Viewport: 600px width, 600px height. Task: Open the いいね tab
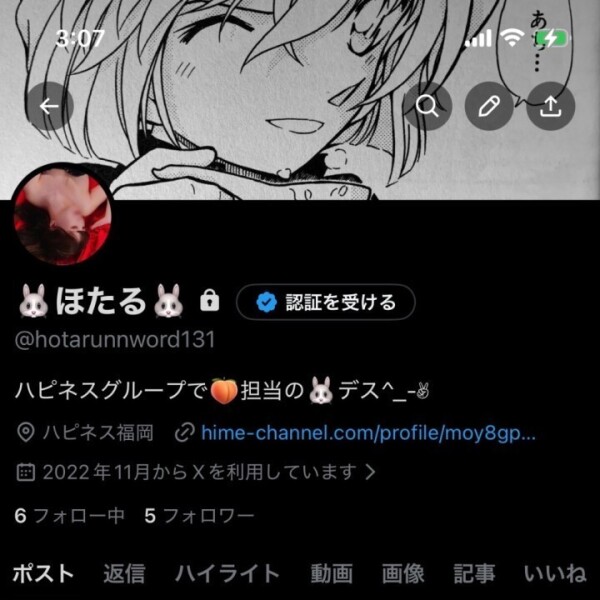tap(555, 573)
